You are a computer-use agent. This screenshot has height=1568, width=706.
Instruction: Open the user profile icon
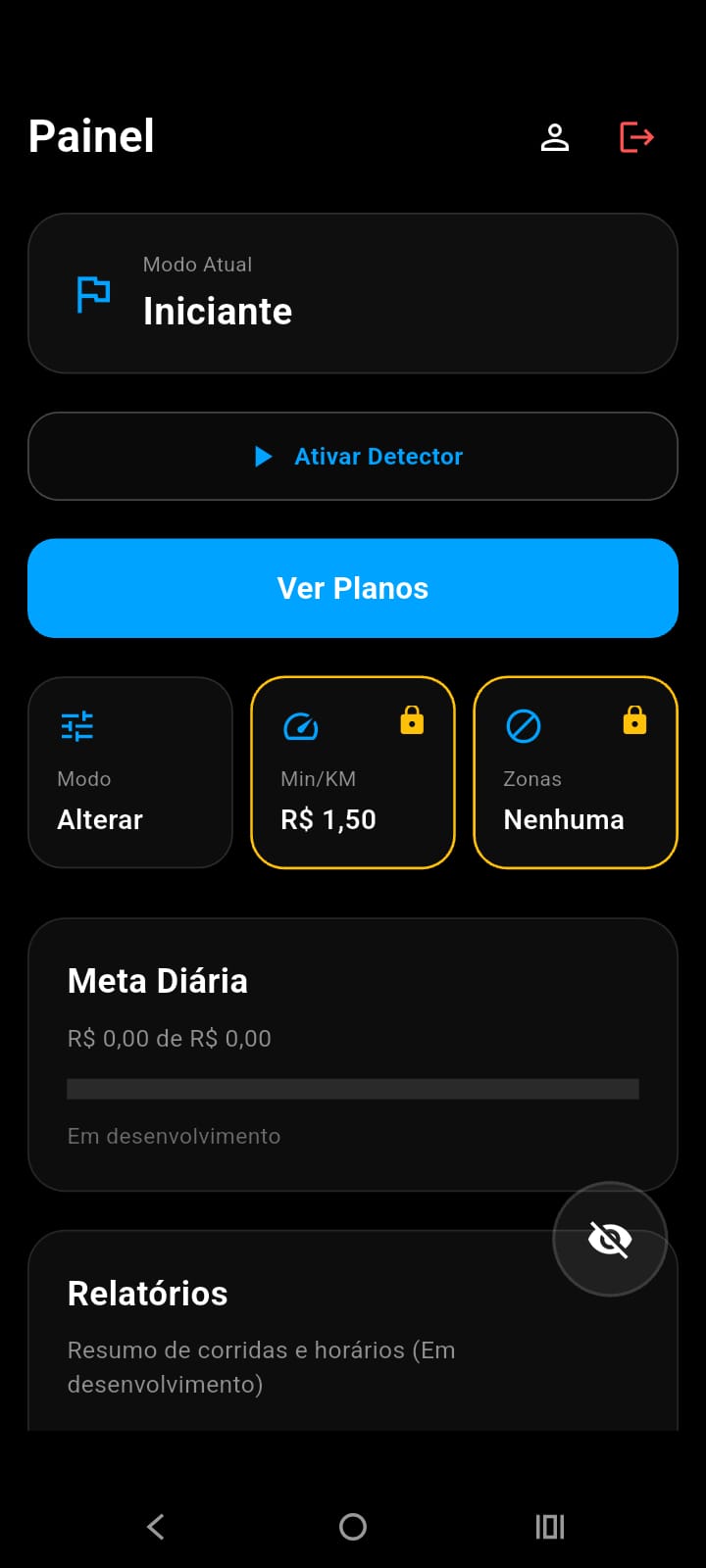(x=555, y=137)
